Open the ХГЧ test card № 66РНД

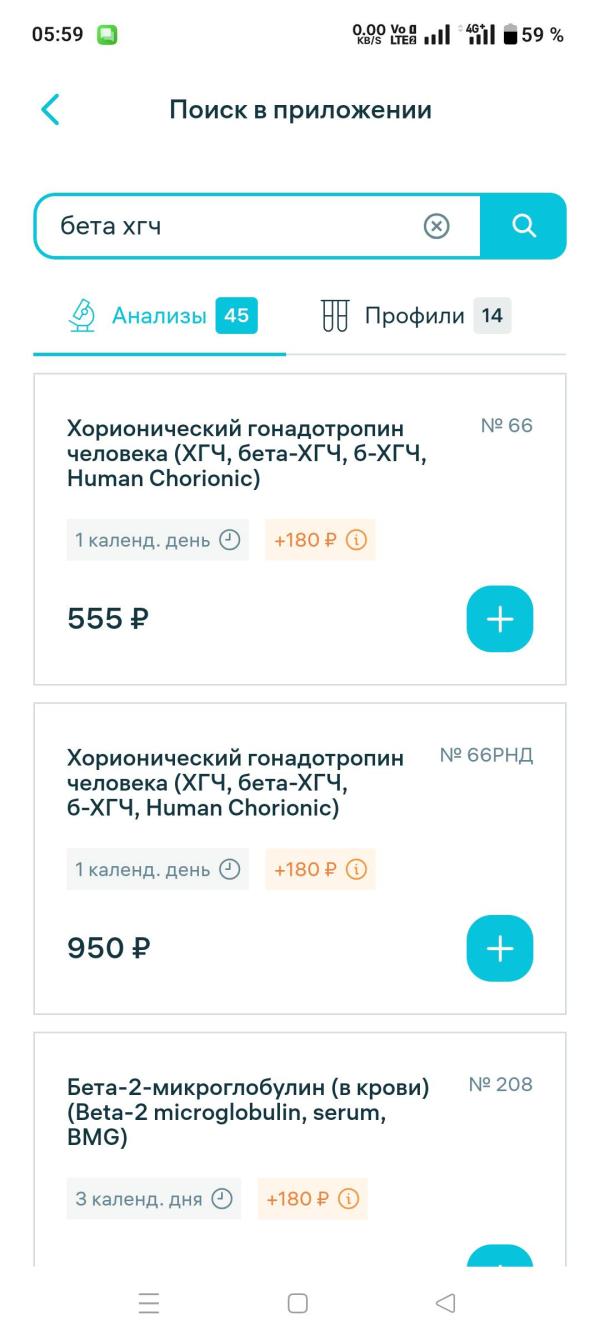(300, 858)
